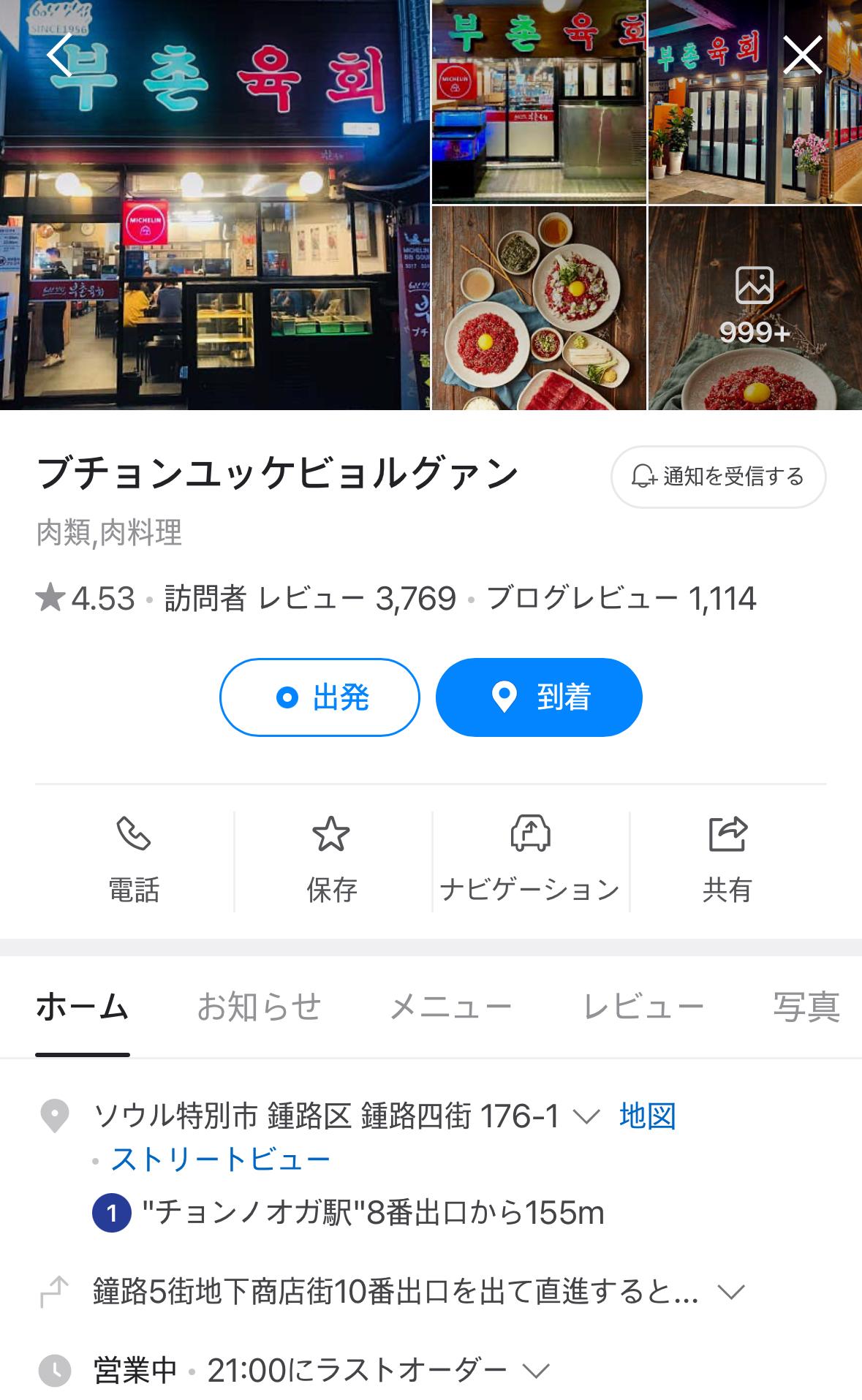The image size is (862, 1400).
Task: Switch to the メニュー tab
Action: (450, 1007)
